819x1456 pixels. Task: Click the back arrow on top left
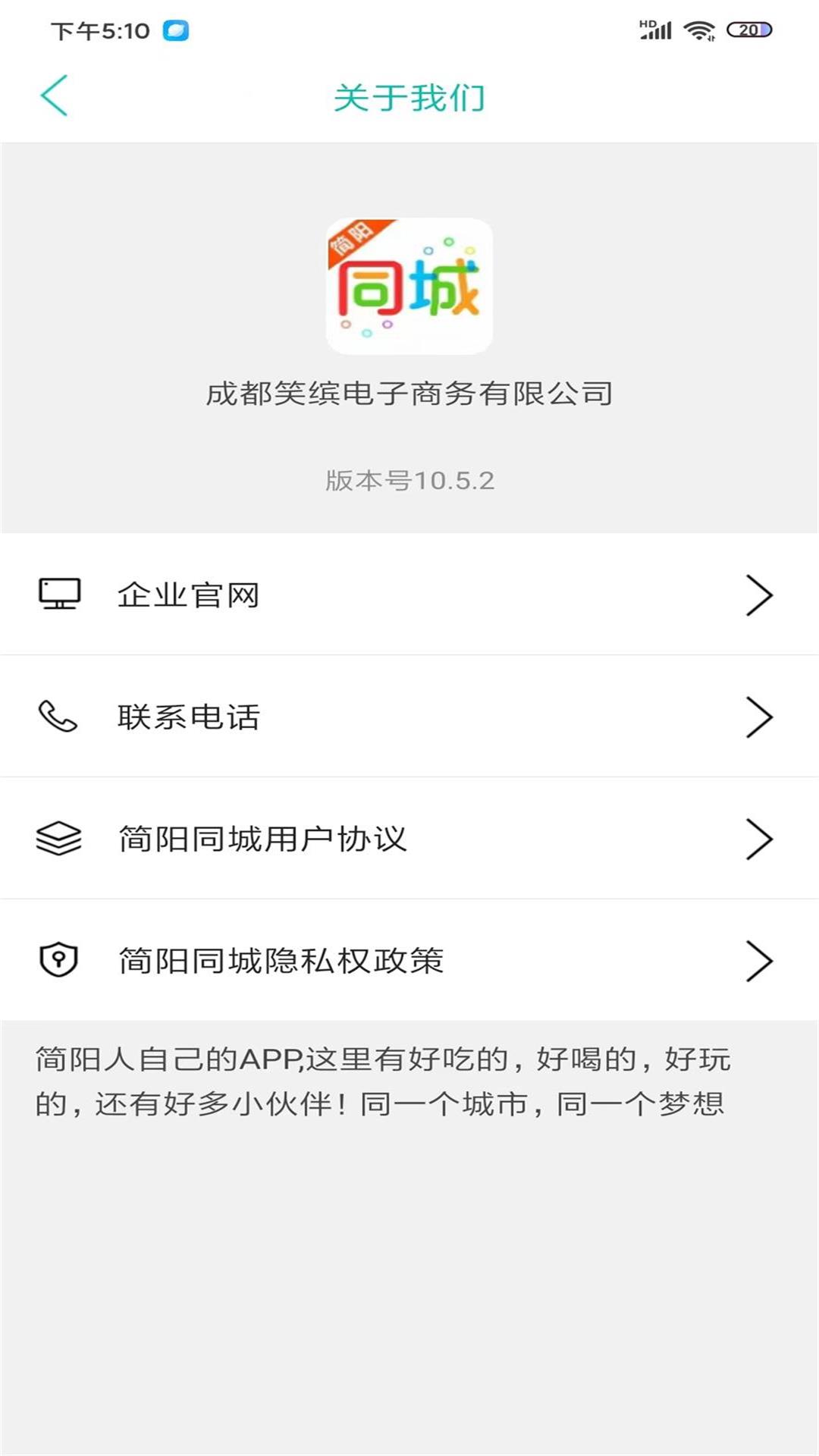(x=53, y=97)
